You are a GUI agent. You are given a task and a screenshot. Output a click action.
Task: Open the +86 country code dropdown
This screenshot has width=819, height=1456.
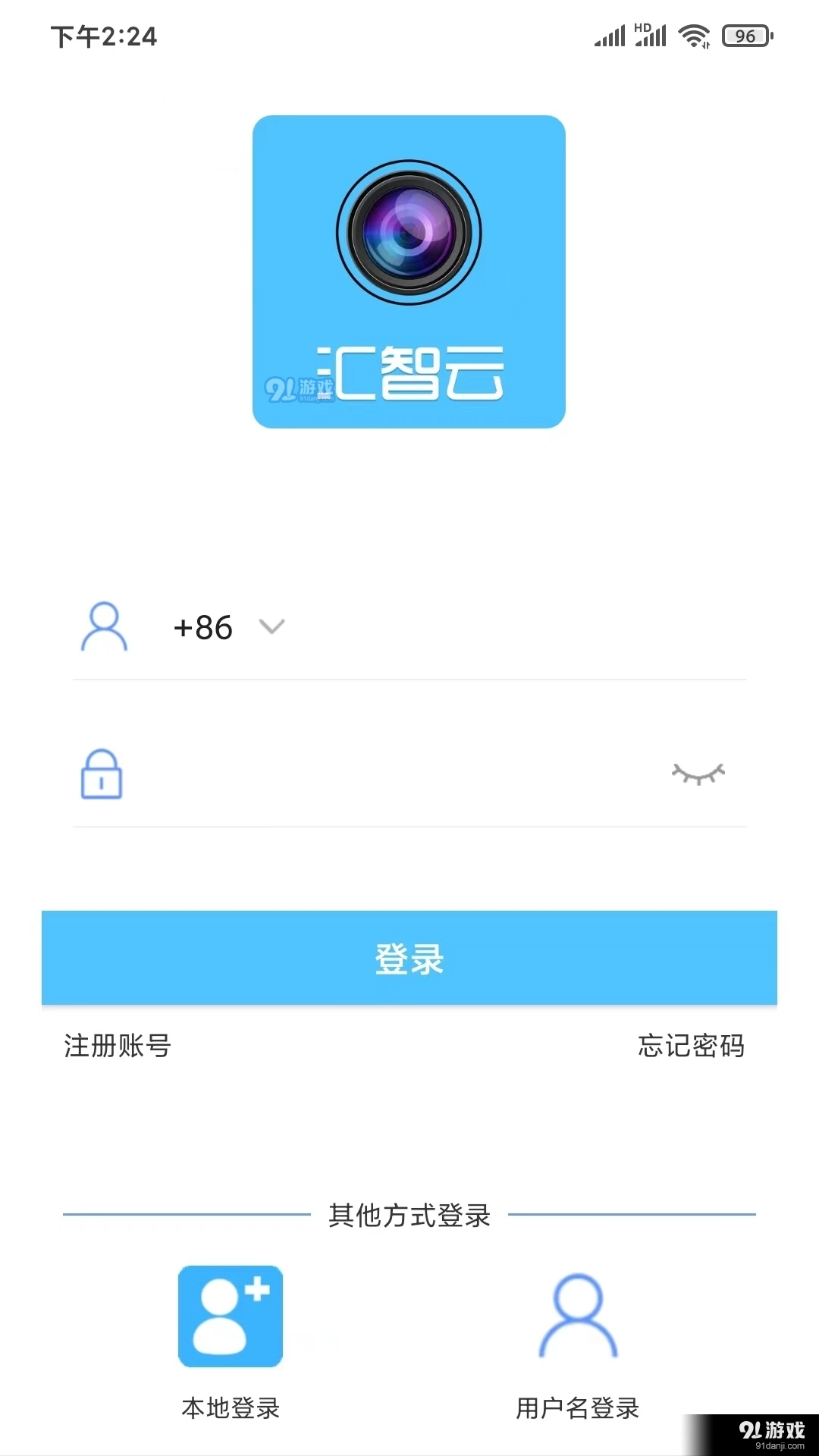tap(227, 627)
